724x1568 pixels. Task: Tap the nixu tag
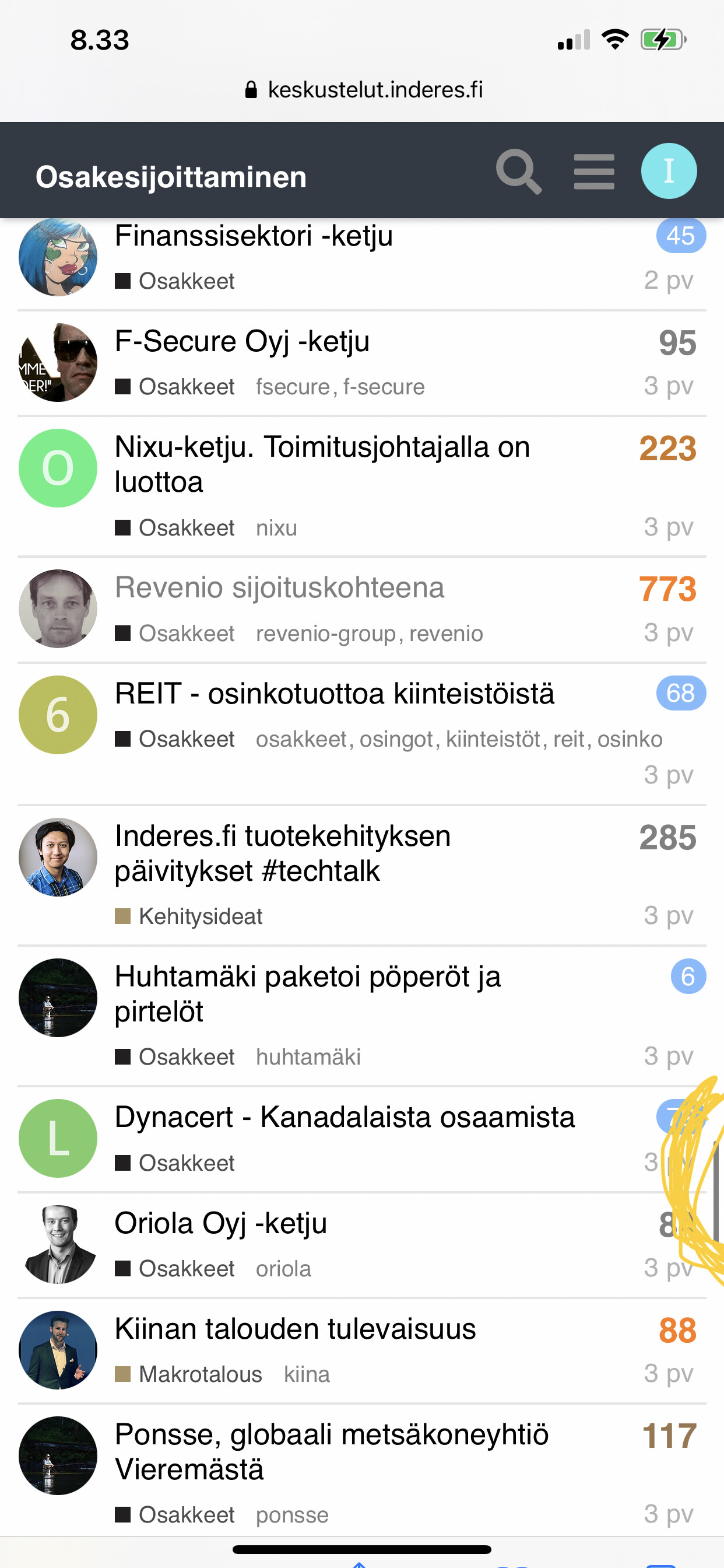[x=276, y=528]
